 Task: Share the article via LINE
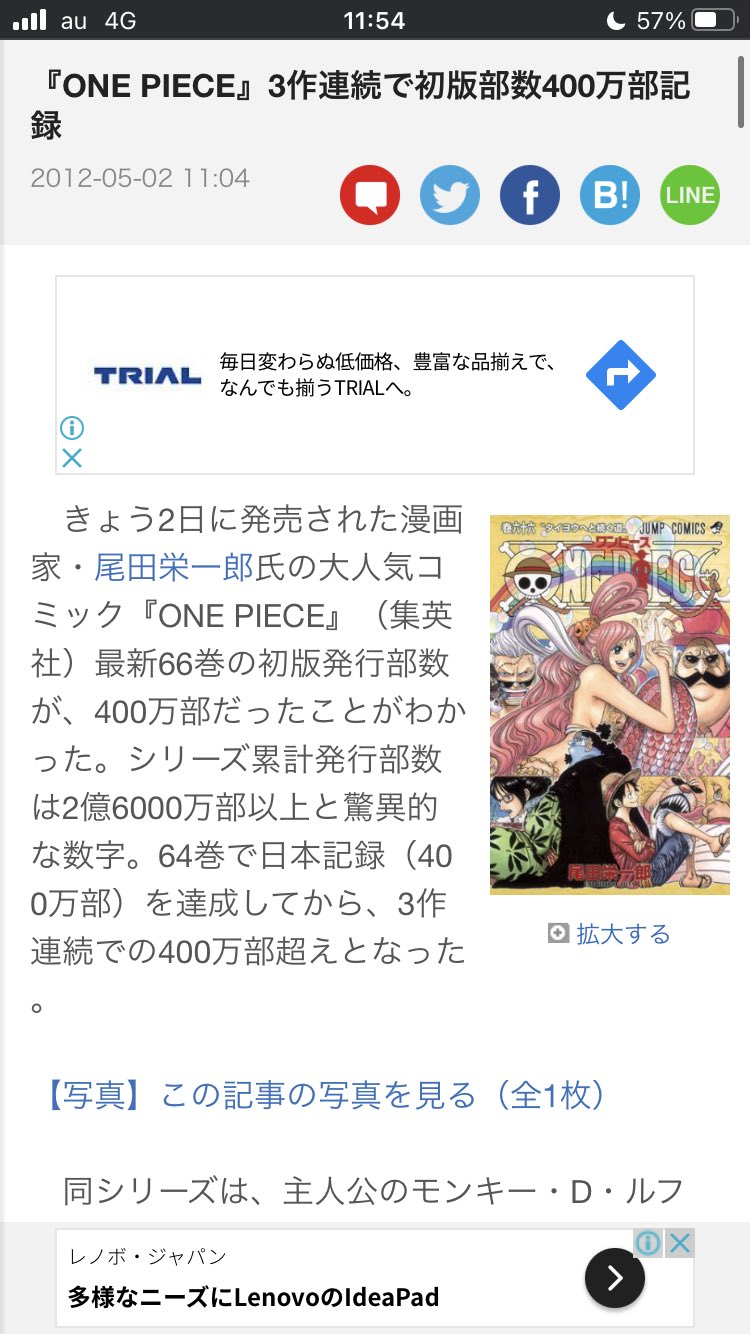690,194
